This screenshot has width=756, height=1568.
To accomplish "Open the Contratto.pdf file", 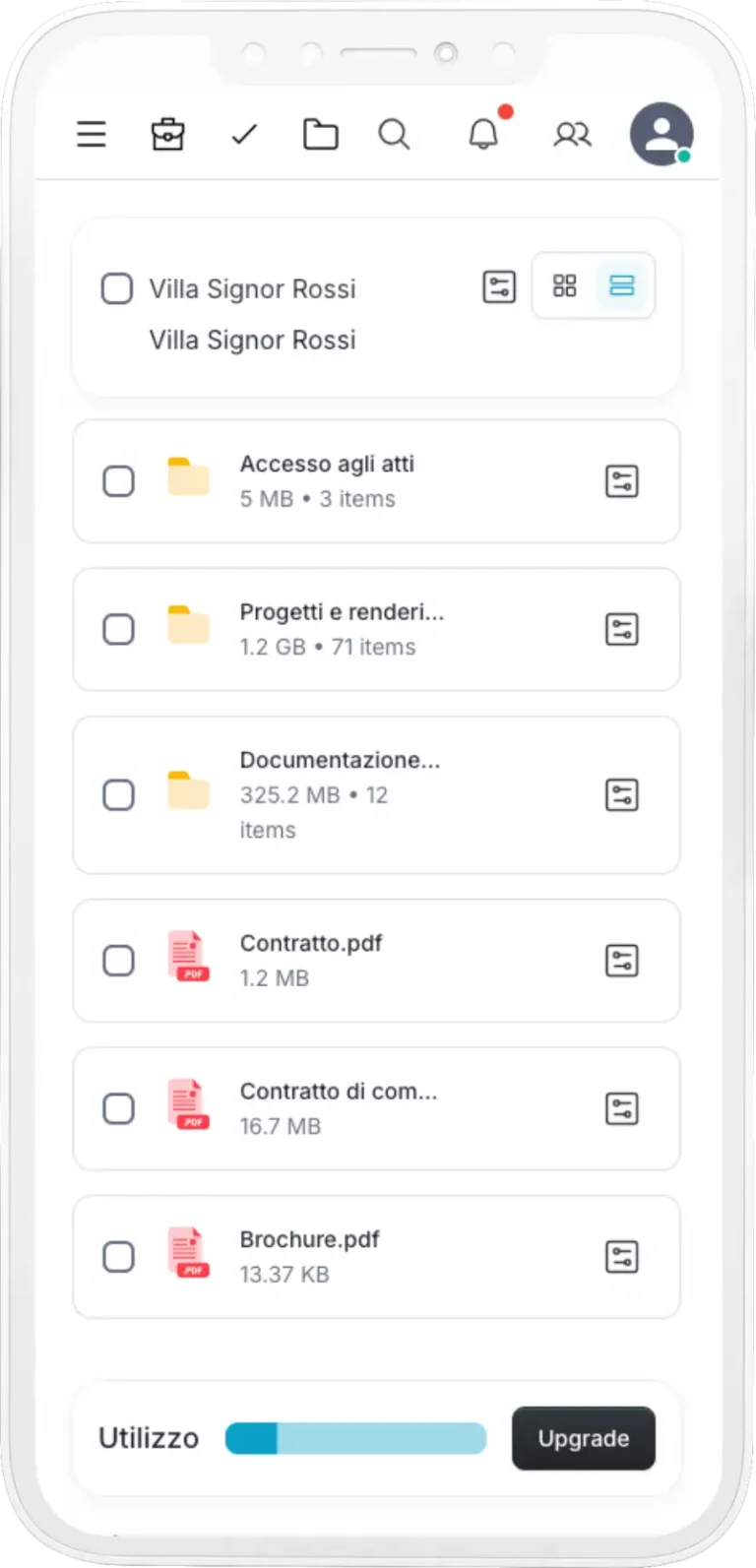I will click(x=376, y=961).
